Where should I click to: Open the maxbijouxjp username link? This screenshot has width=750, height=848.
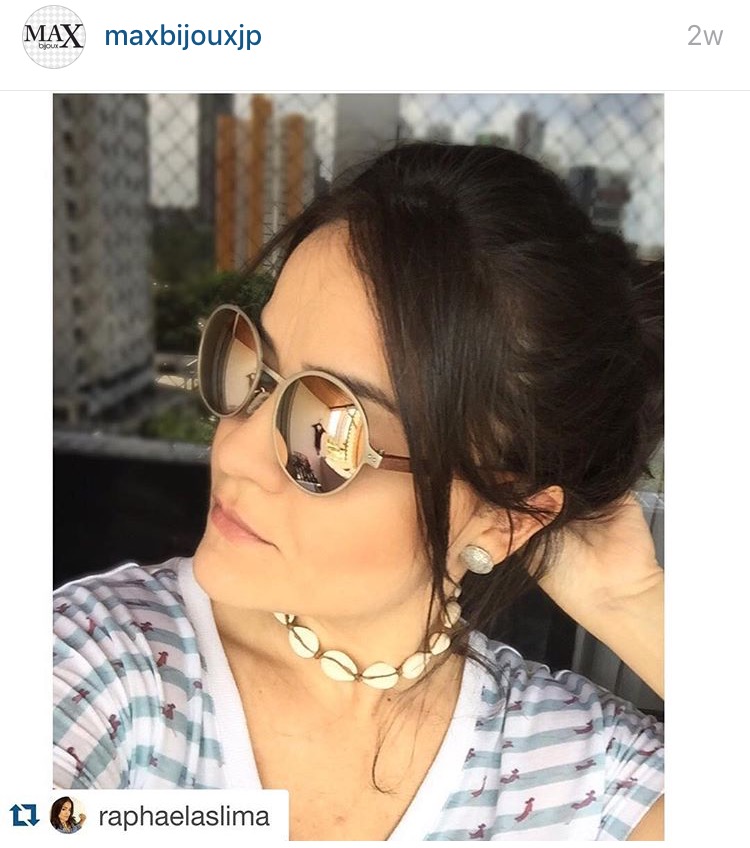(183, 37)
